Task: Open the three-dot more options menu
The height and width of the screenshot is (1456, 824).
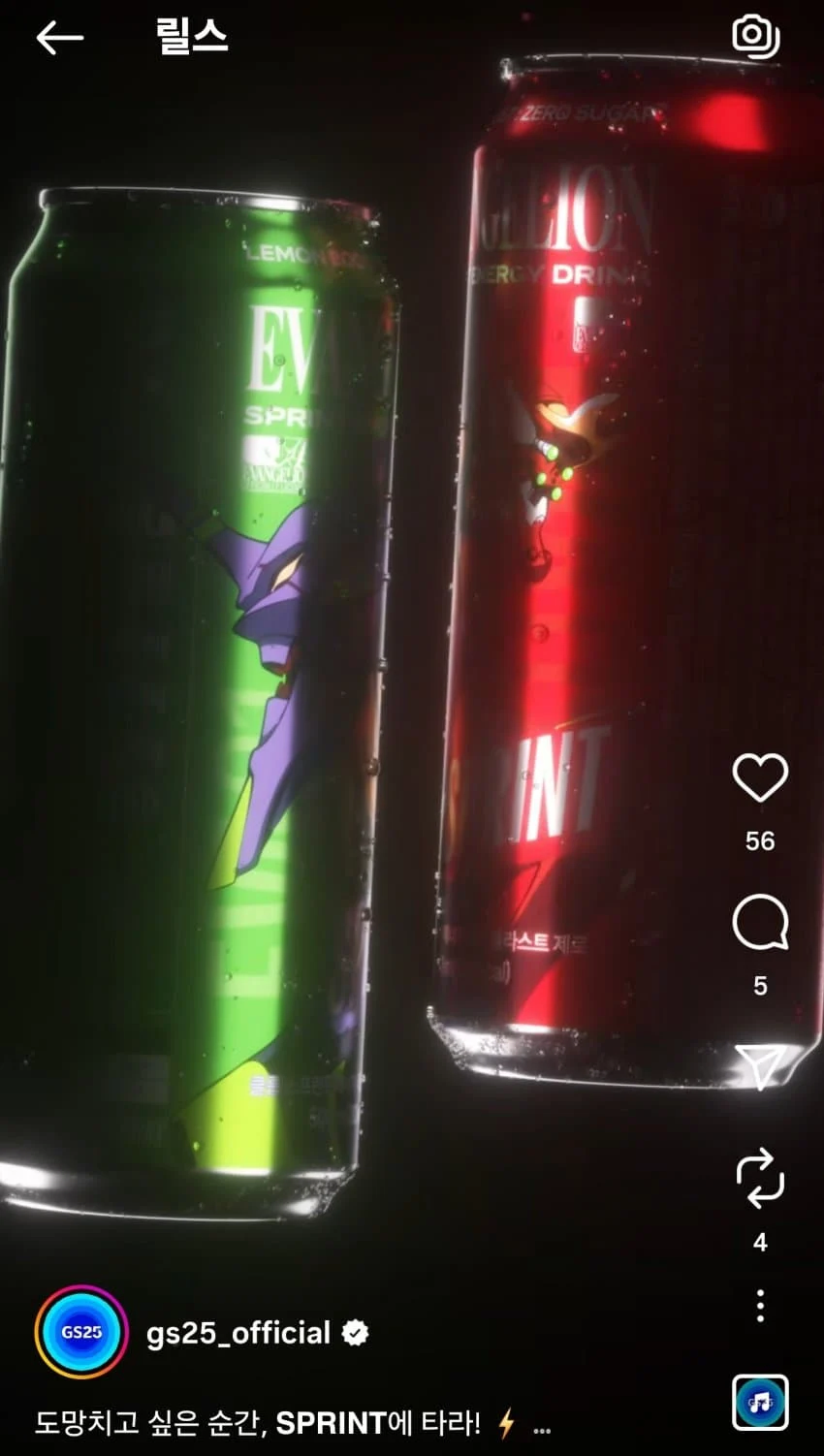Action: (760, 1306)
